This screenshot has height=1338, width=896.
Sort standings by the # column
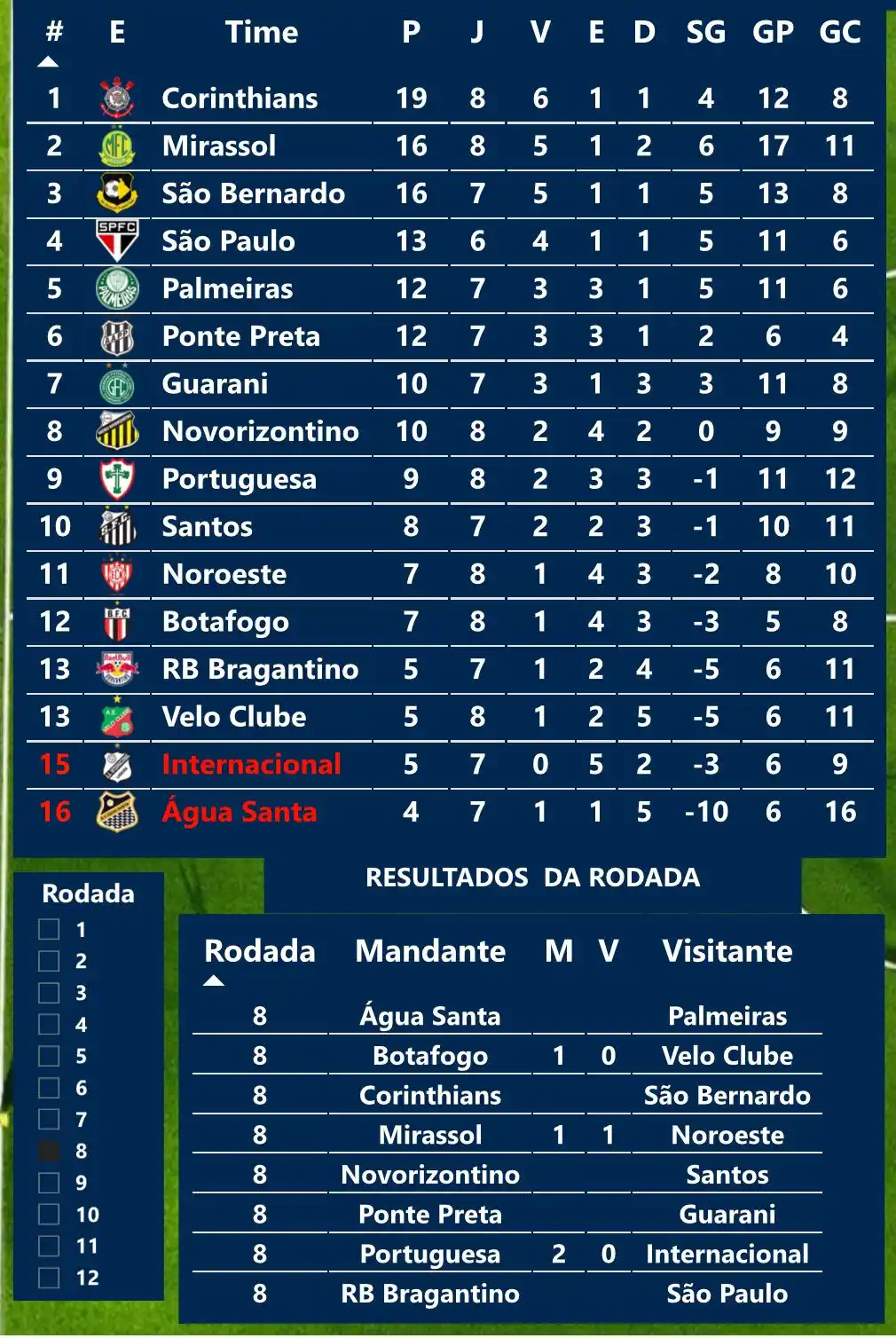pos(54,33)
